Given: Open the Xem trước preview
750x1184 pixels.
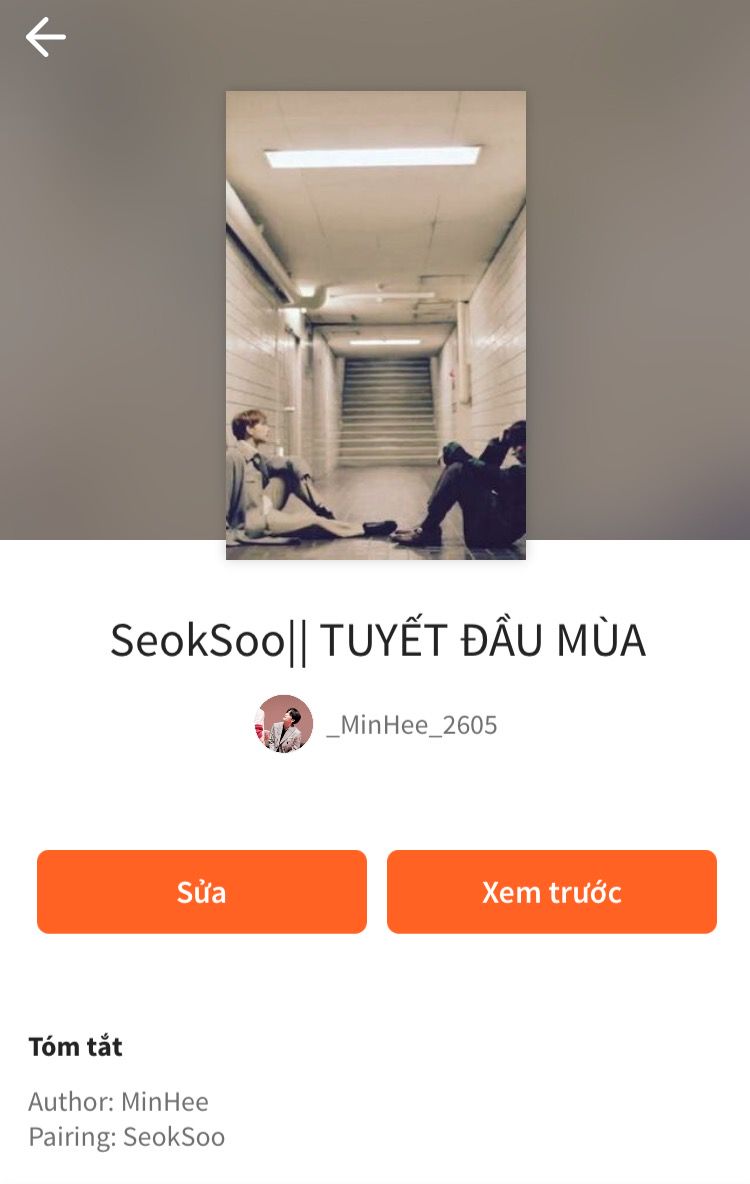Looking at the screenshot, I should tap(552, 891).
